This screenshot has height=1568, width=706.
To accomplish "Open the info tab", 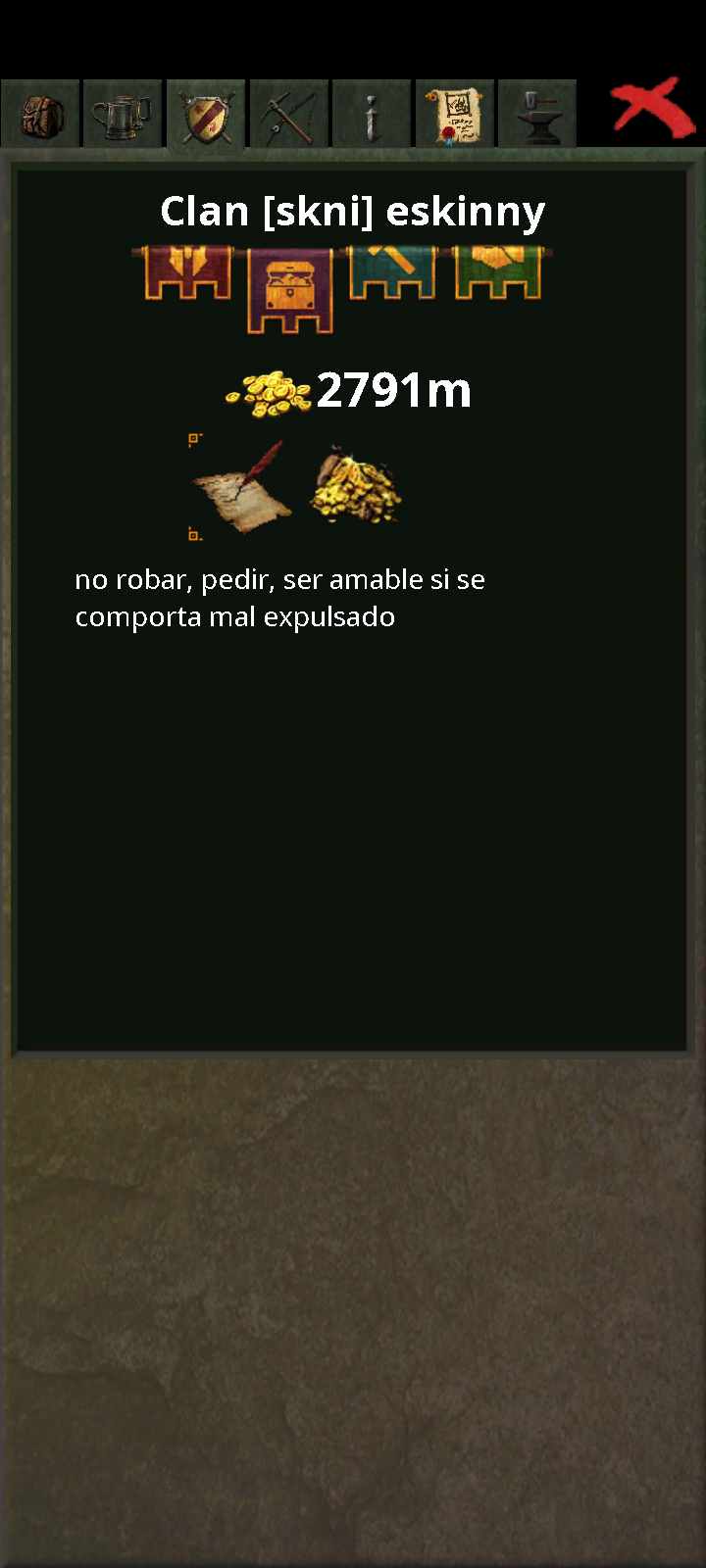I will point(372,116).
